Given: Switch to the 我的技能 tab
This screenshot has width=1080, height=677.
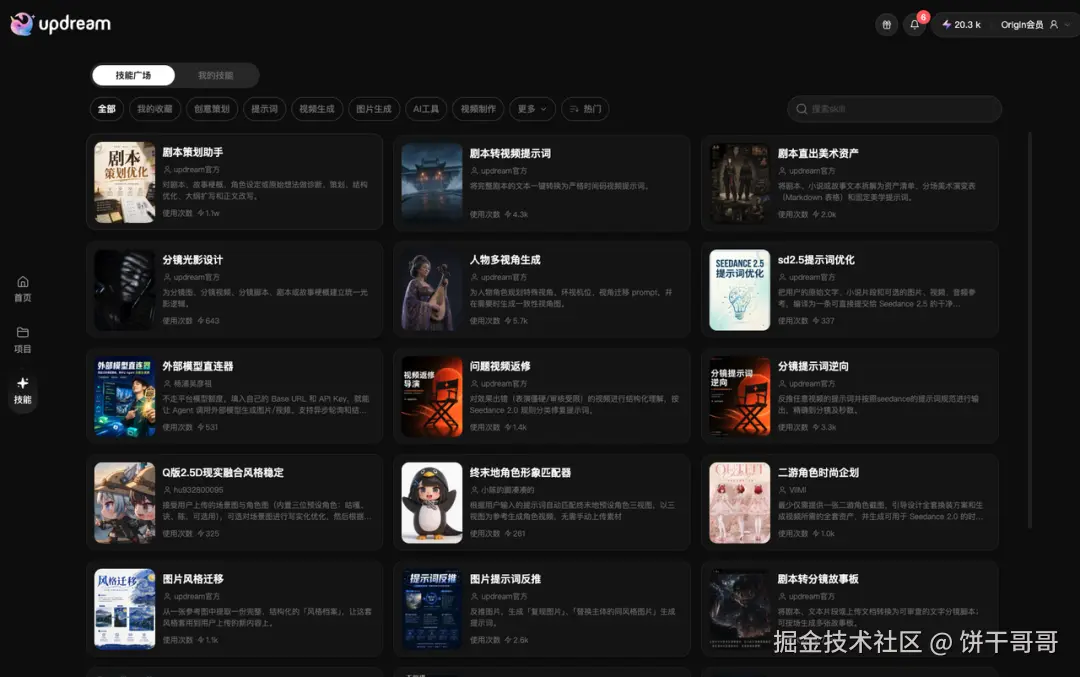Looking at the screenshot, I should 216,75.
